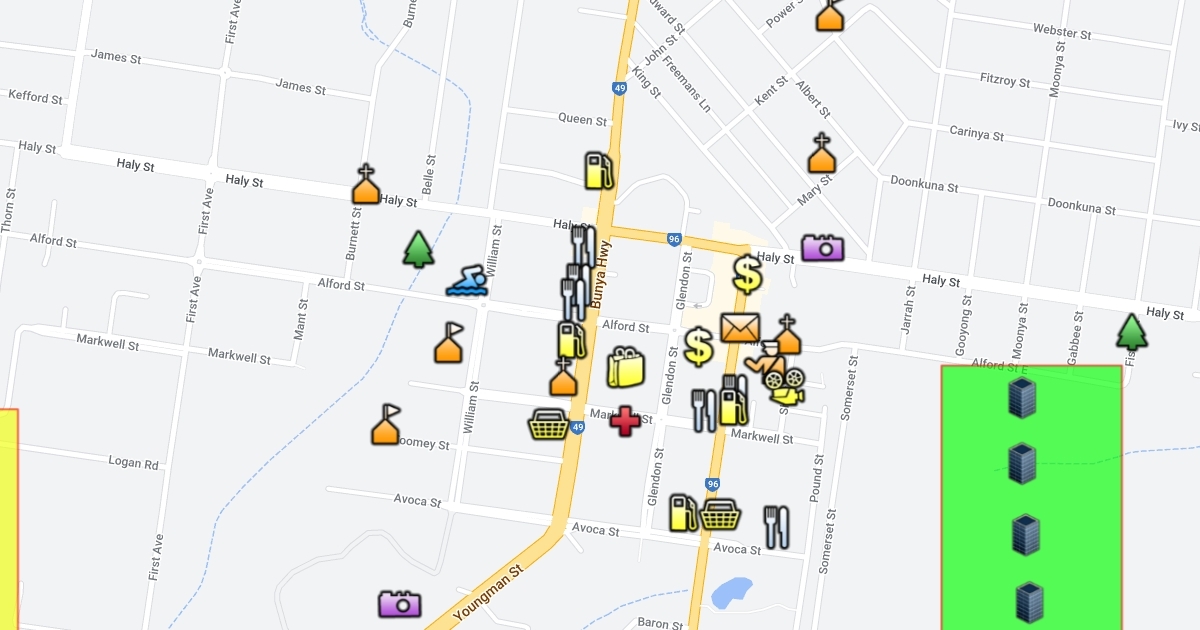Open the church marker near Burnett St

pos(367,185)
